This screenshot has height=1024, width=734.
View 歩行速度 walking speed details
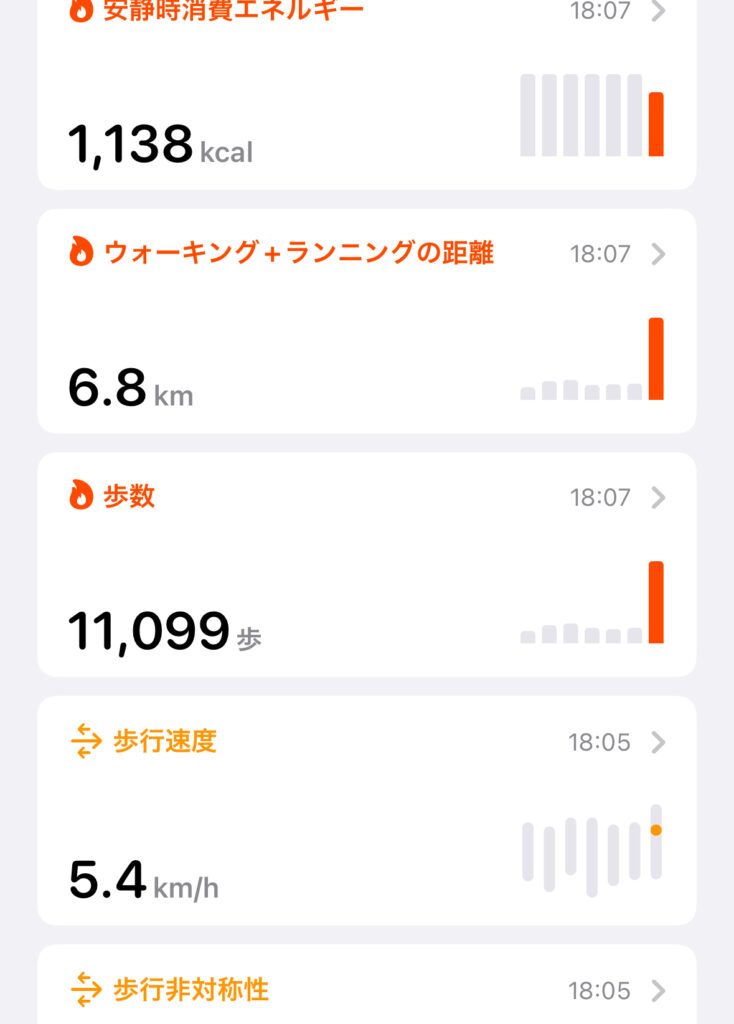point(366,810)
